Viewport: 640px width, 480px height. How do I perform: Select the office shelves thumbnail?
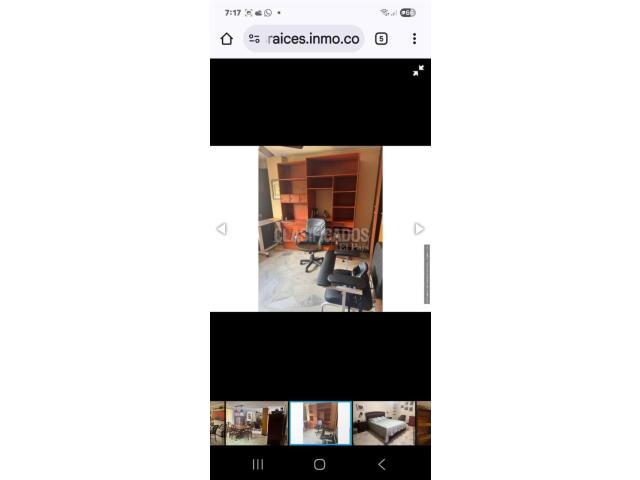click(320, 423)
